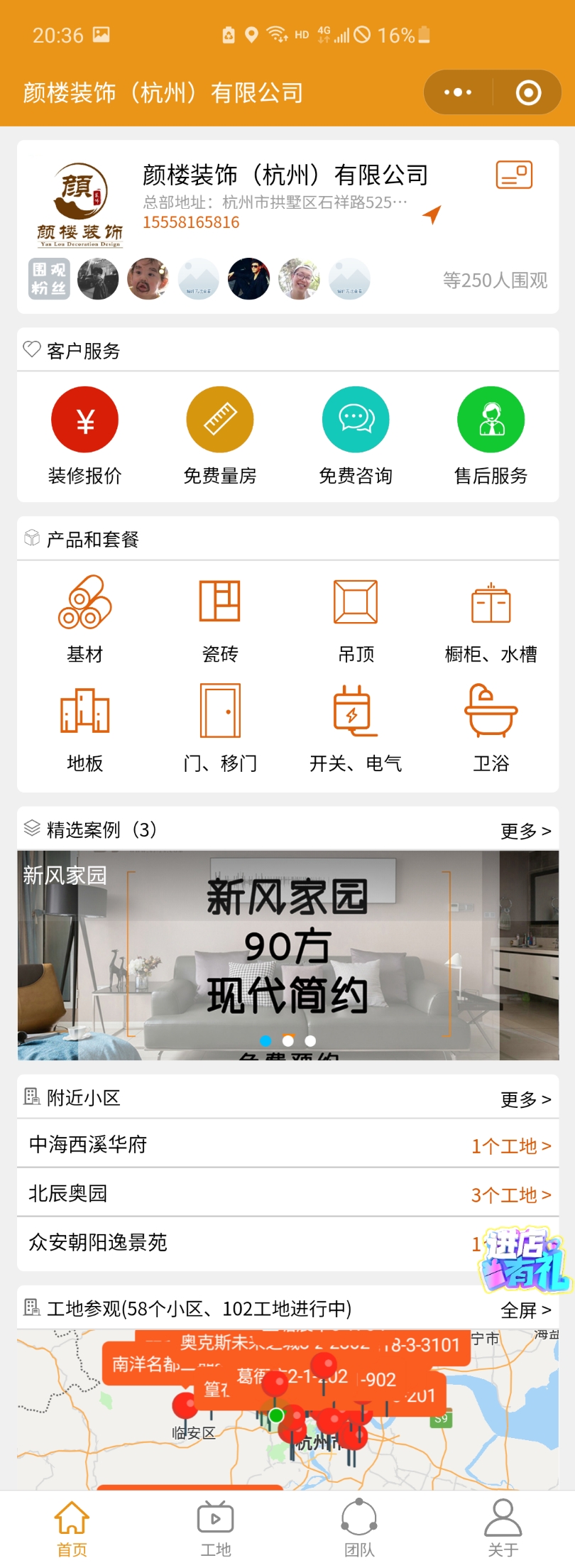
Task: View more nearby 附近小区 communities
Action: (x=525, y=1099)
